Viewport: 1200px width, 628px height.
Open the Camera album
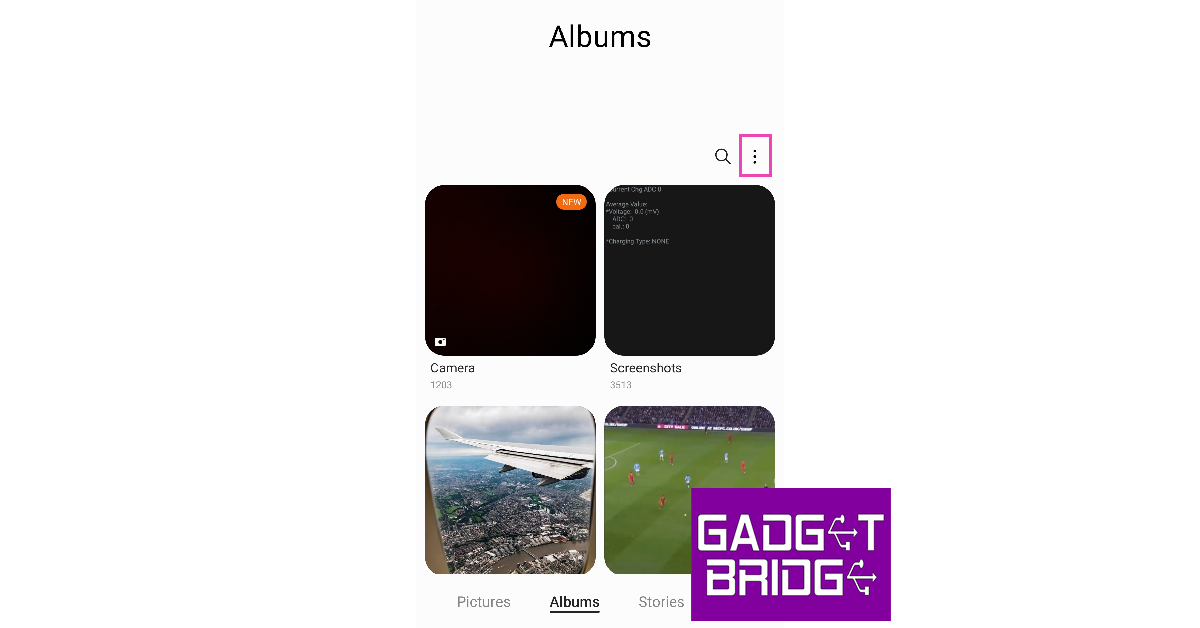coord(510,270)
